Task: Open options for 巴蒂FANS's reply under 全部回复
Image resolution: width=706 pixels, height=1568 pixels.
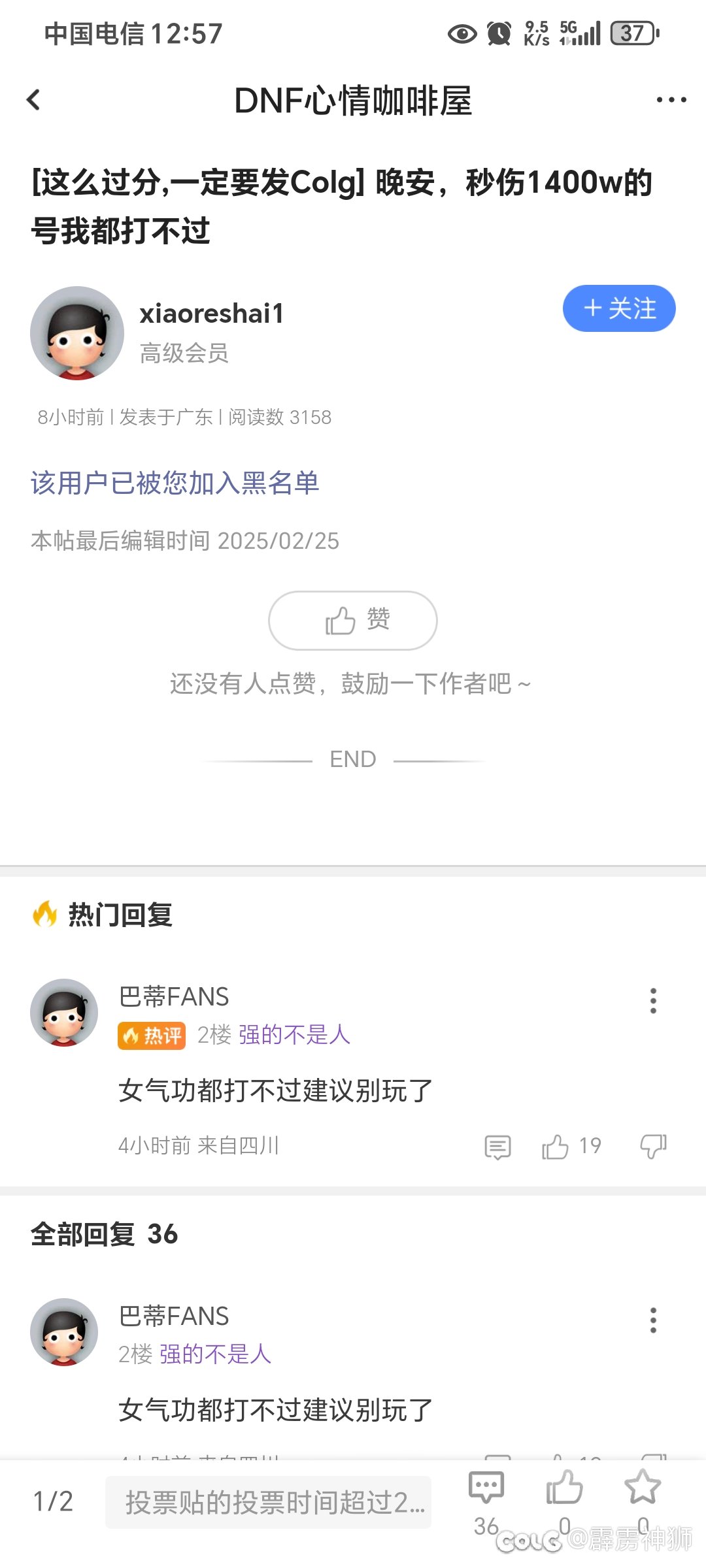Action: pos(652,1320)
